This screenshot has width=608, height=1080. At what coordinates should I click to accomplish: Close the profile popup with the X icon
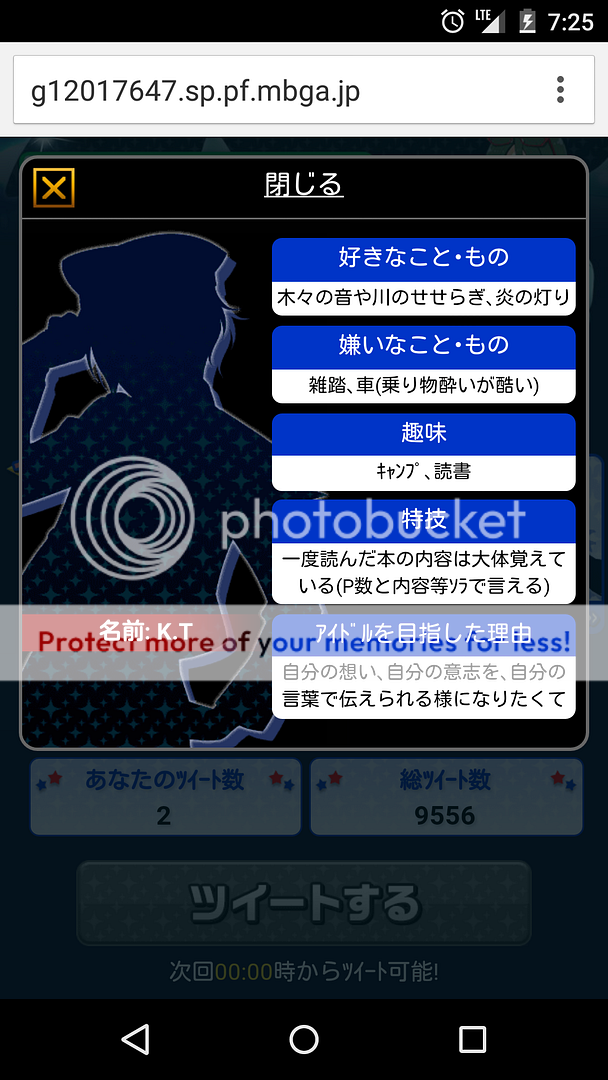point(54,187)
